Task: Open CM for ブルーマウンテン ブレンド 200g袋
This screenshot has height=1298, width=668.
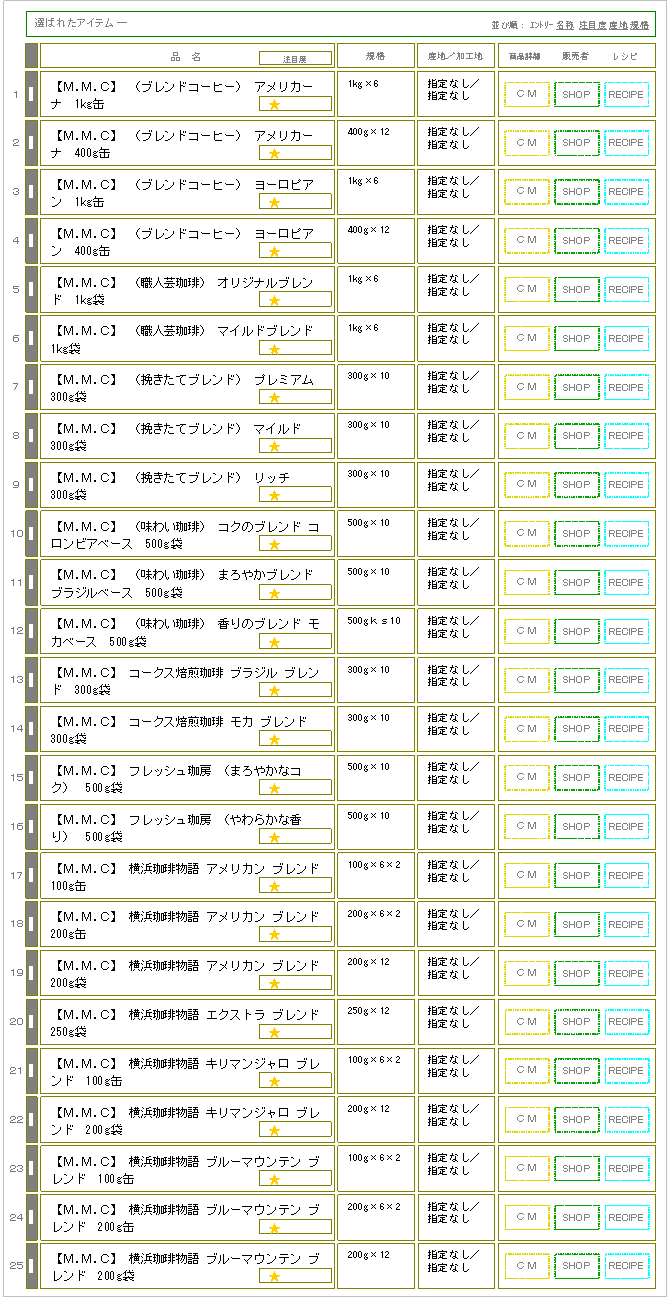Action: (x=526, y=1265)
